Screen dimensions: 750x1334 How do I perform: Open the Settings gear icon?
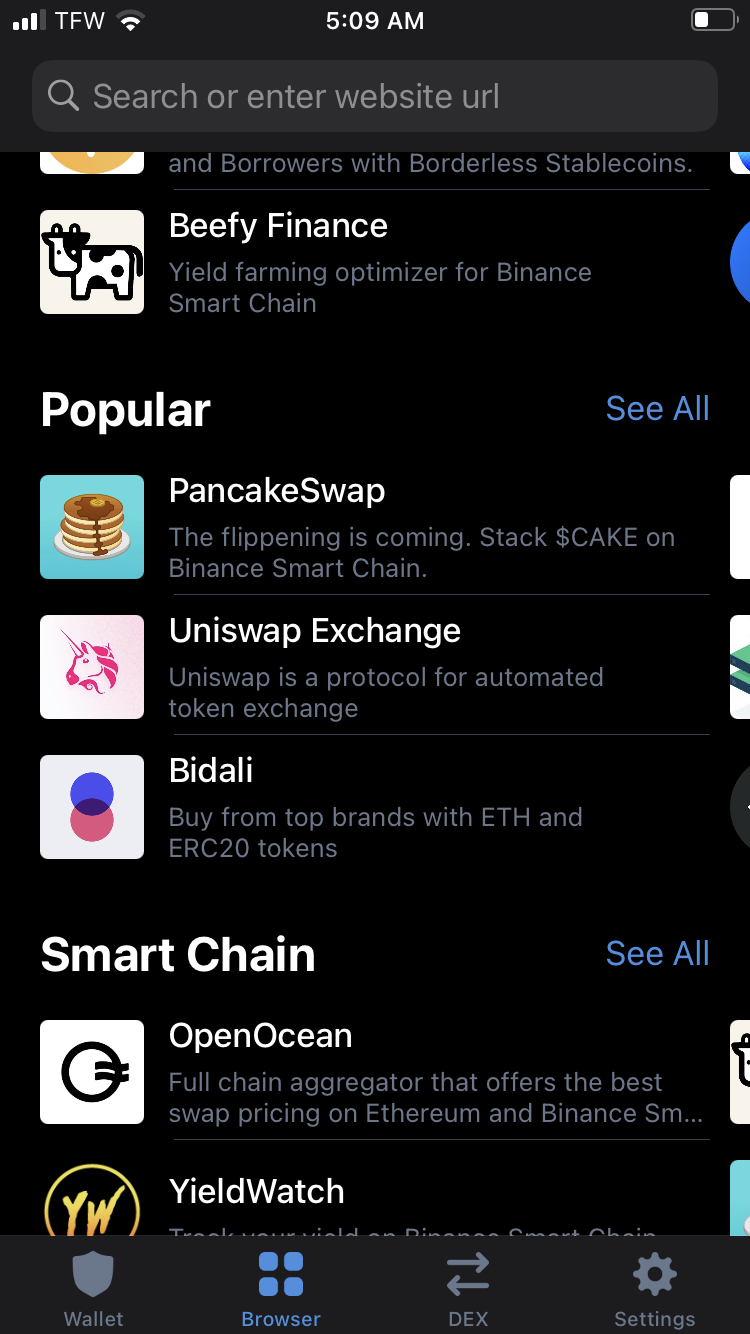pos(653,1274)
